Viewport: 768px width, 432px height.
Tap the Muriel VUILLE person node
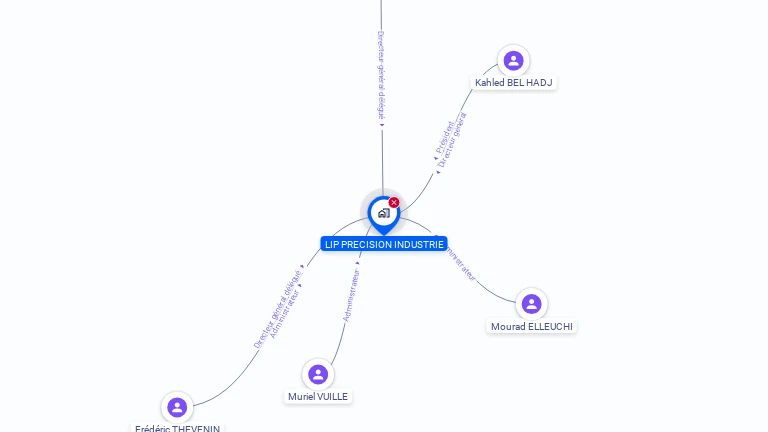[318, 375]
